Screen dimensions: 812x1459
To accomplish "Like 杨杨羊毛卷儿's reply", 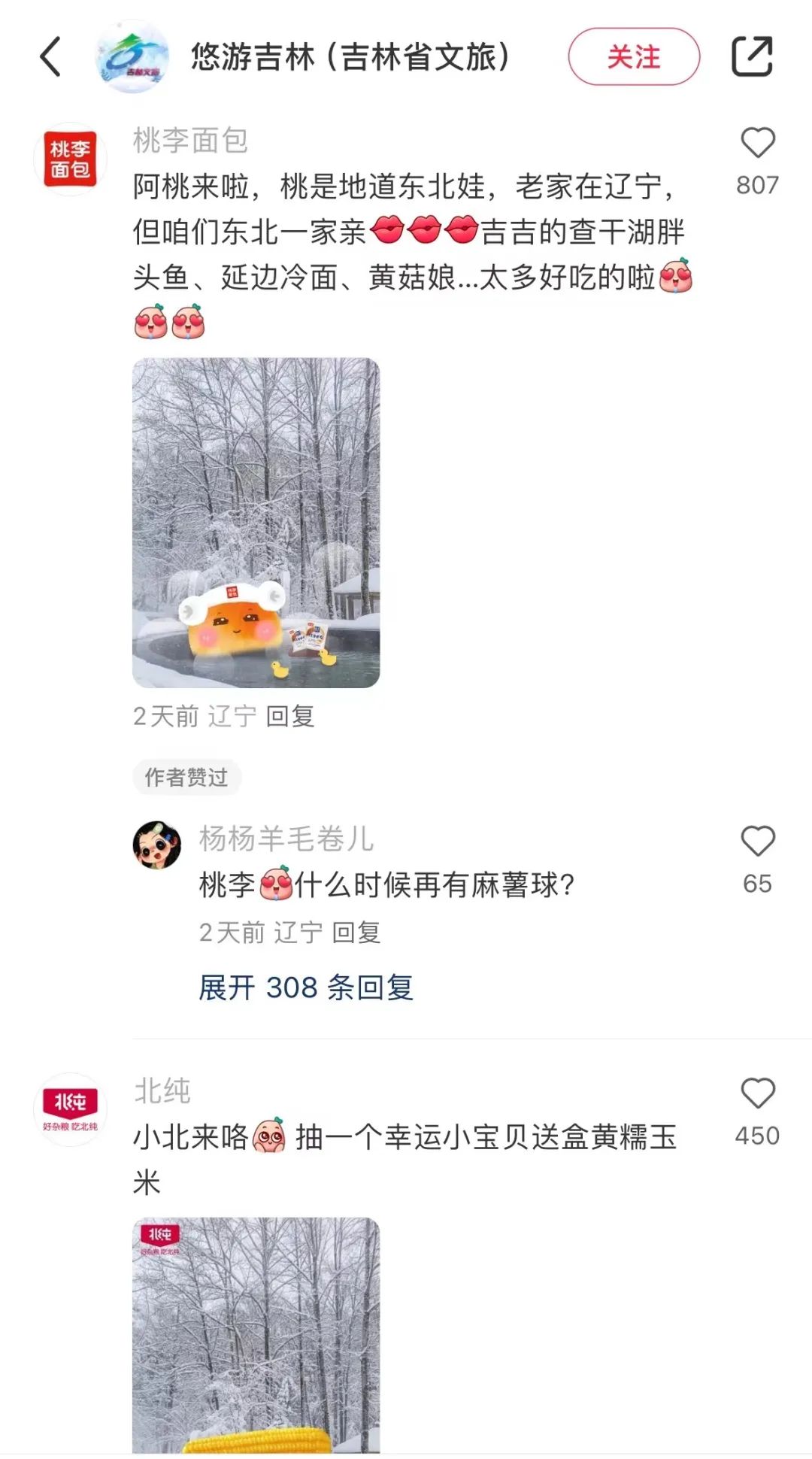I will pyautogui.click(x=757, y=842).
